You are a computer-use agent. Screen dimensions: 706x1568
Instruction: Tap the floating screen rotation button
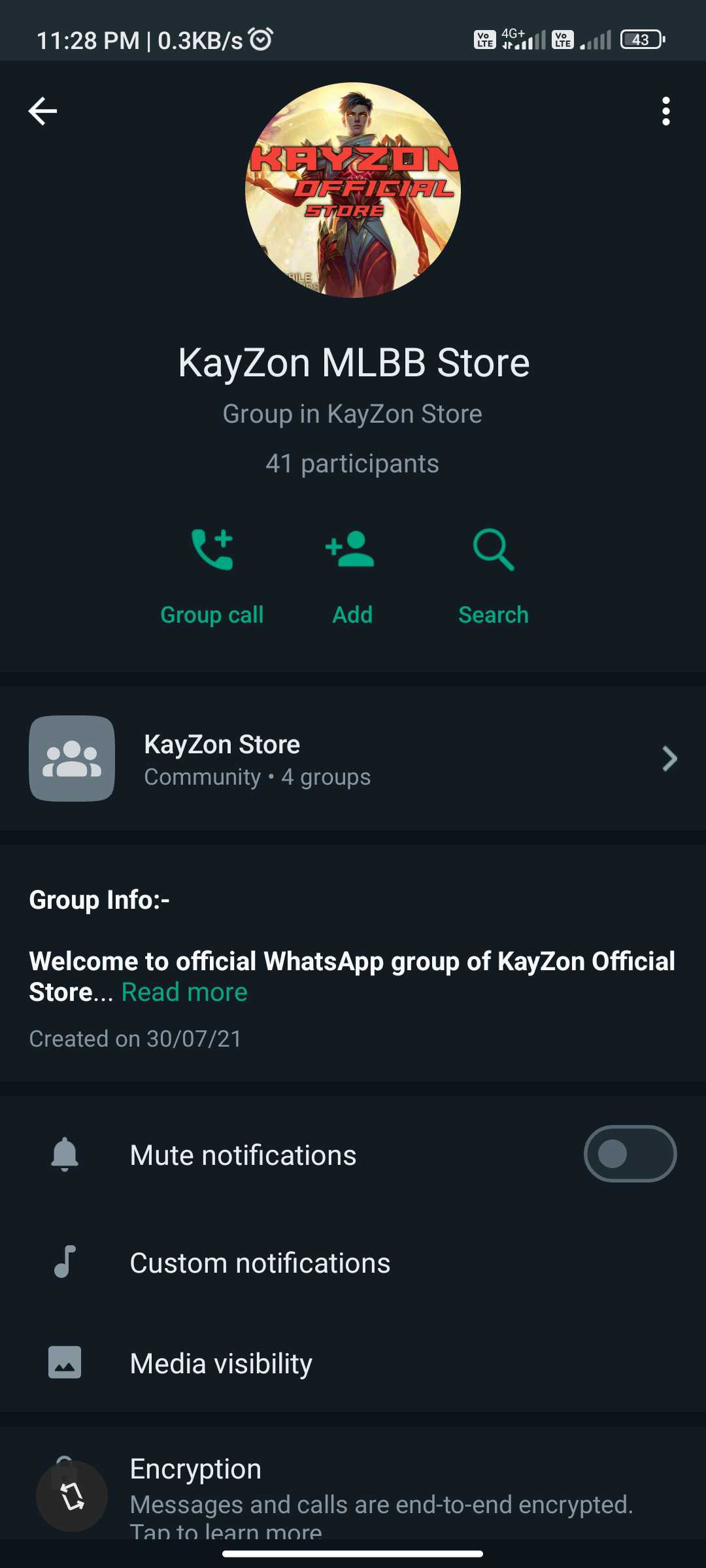(x=72, y=1496)
